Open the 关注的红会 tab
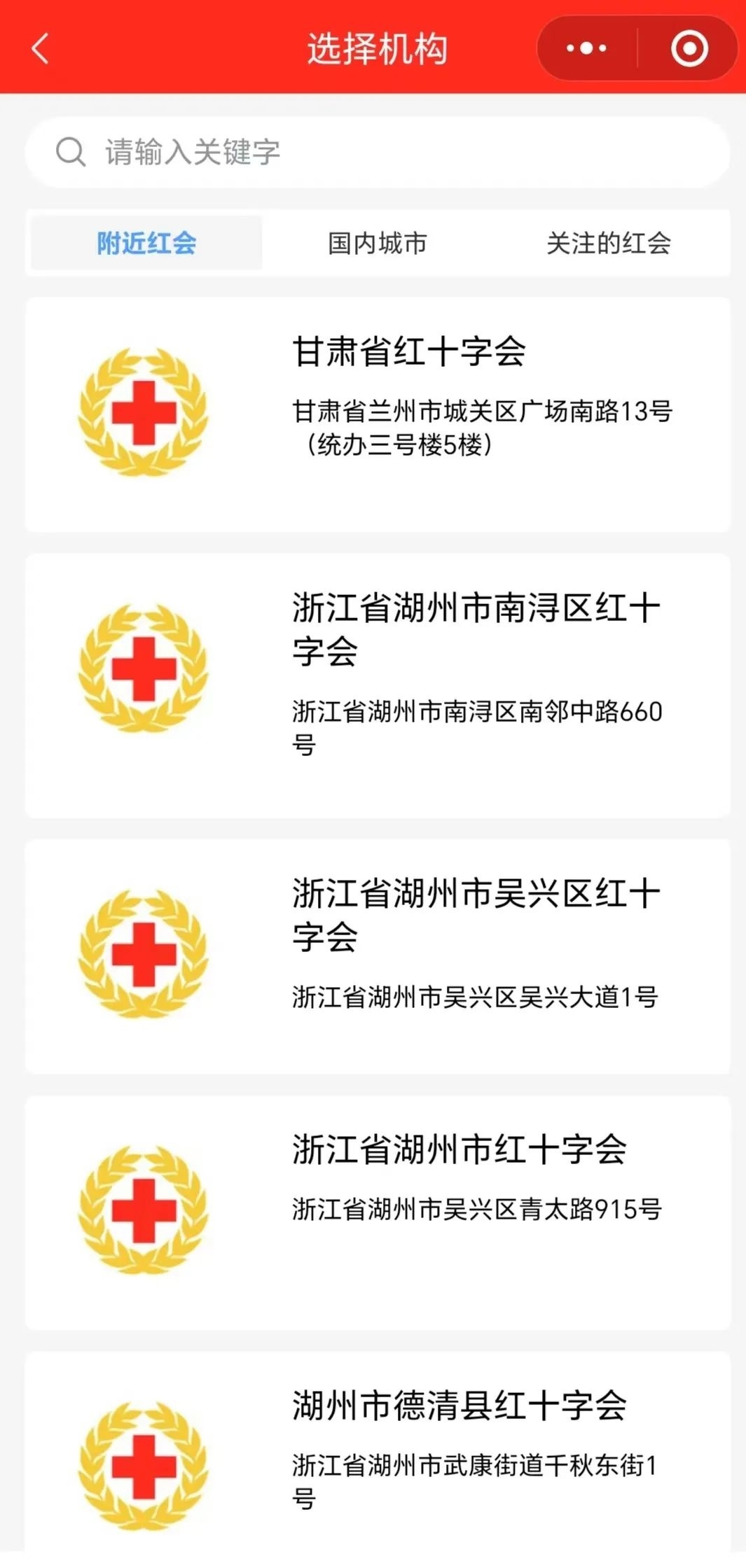746x1568 pixels. coord(608,243)
